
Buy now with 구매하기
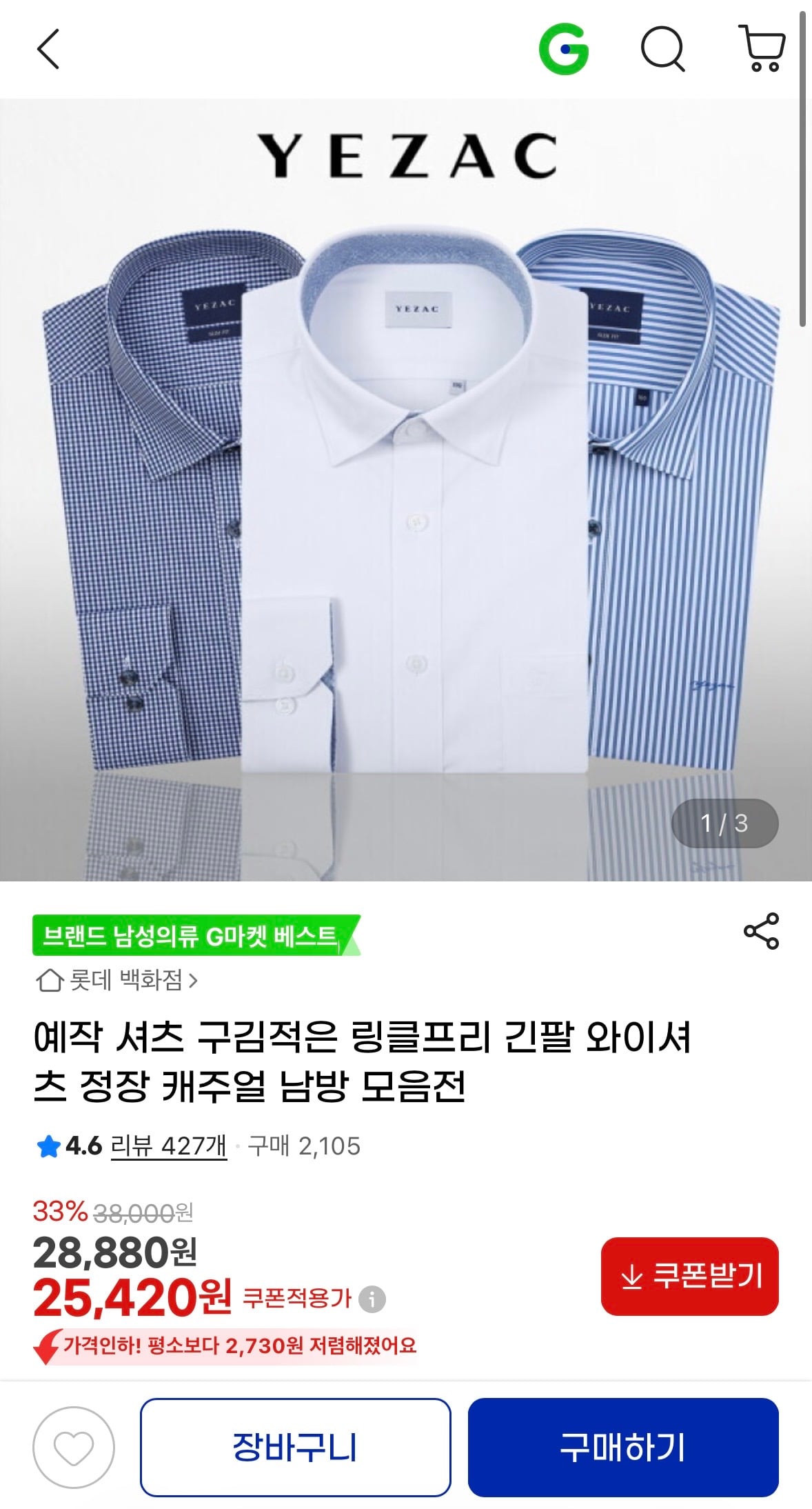coord(622,1448)
